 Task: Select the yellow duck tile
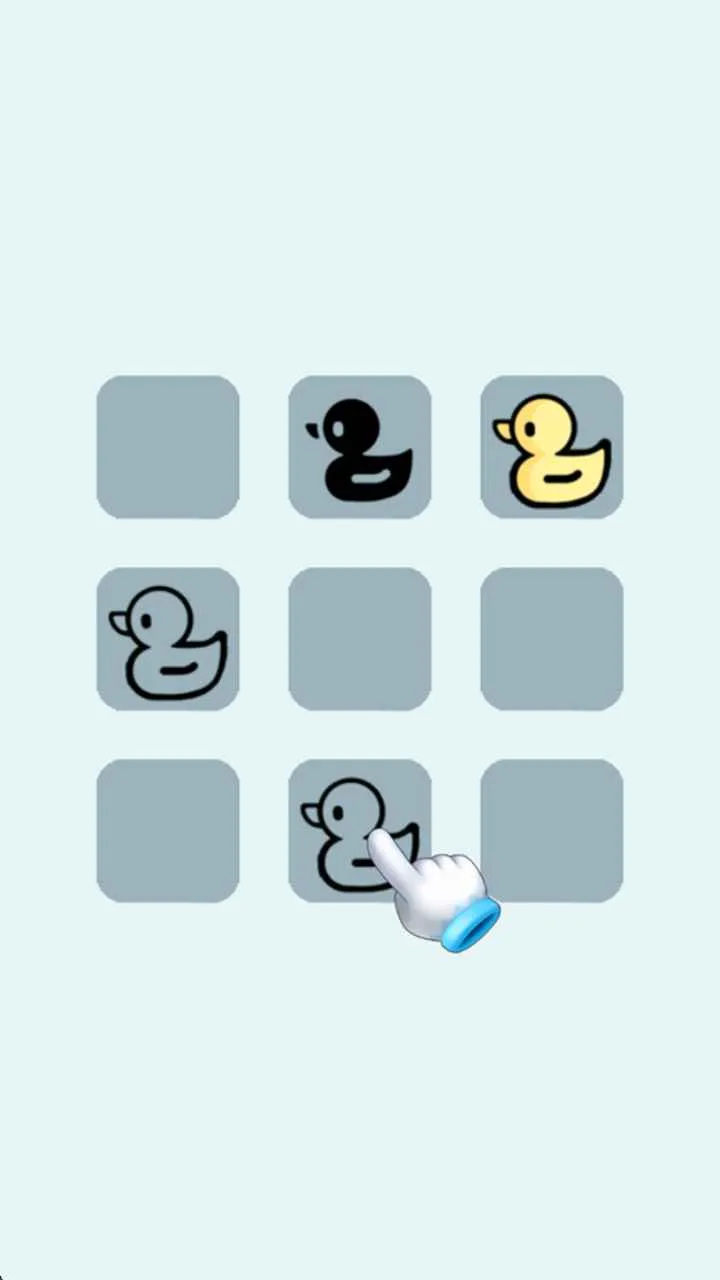point(552,447)
